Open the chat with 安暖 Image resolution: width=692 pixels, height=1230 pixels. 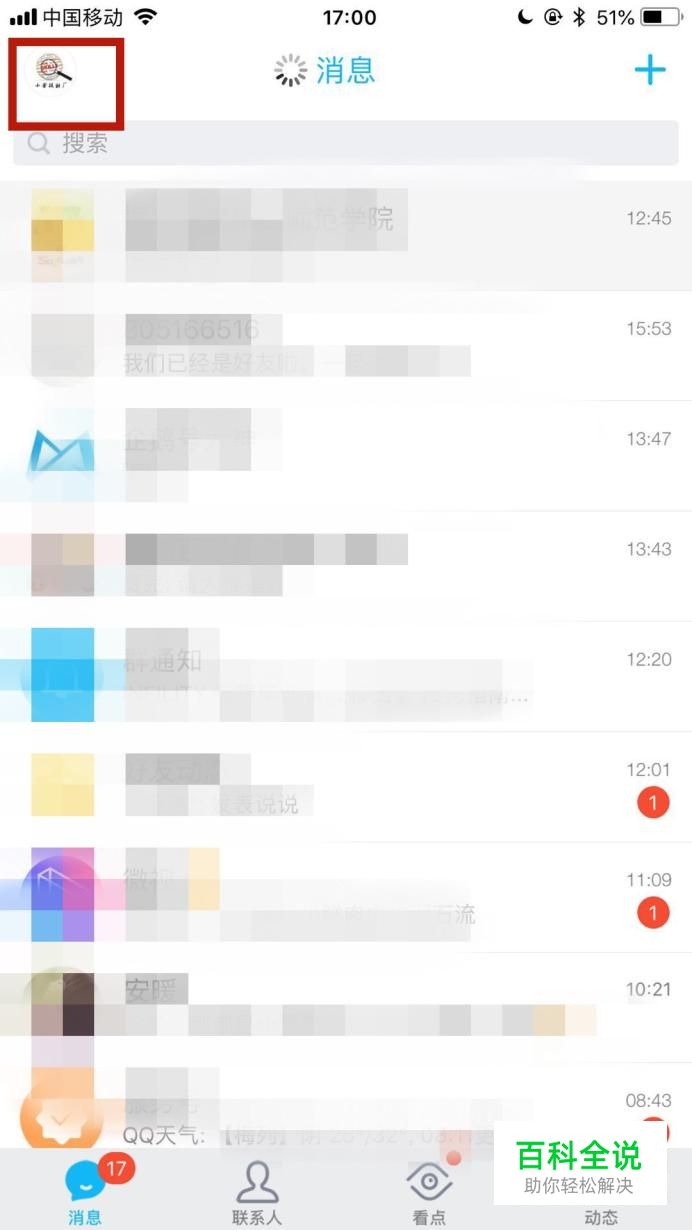tap(346, 1006)
